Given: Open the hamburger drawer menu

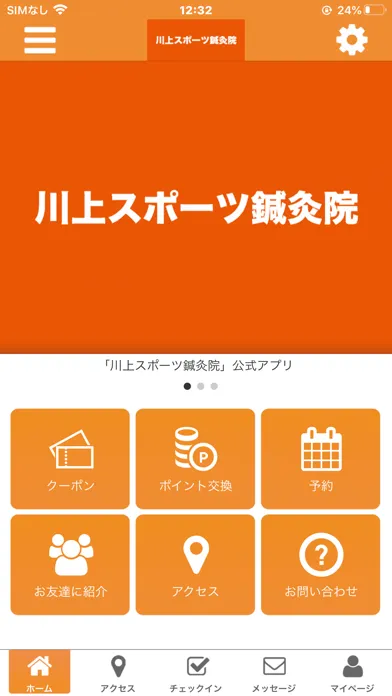Looking at the screenshot, I should (x=40, y=40).
